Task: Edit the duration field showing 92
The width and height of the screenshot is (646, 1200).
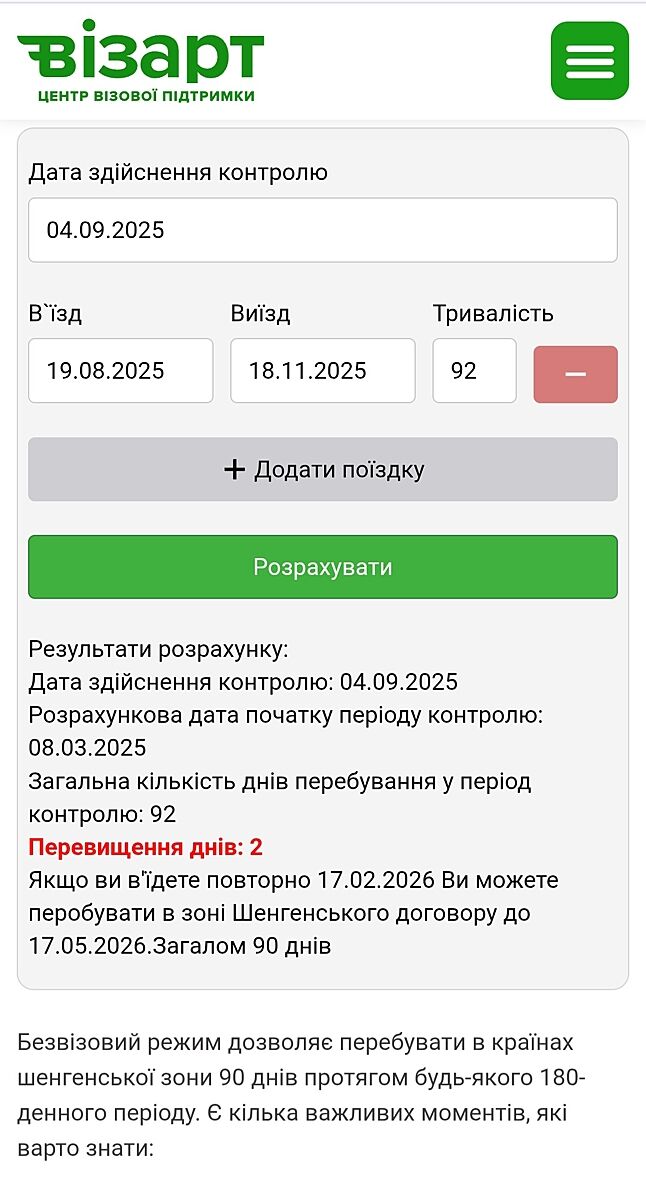Action: tap(474, 371)
